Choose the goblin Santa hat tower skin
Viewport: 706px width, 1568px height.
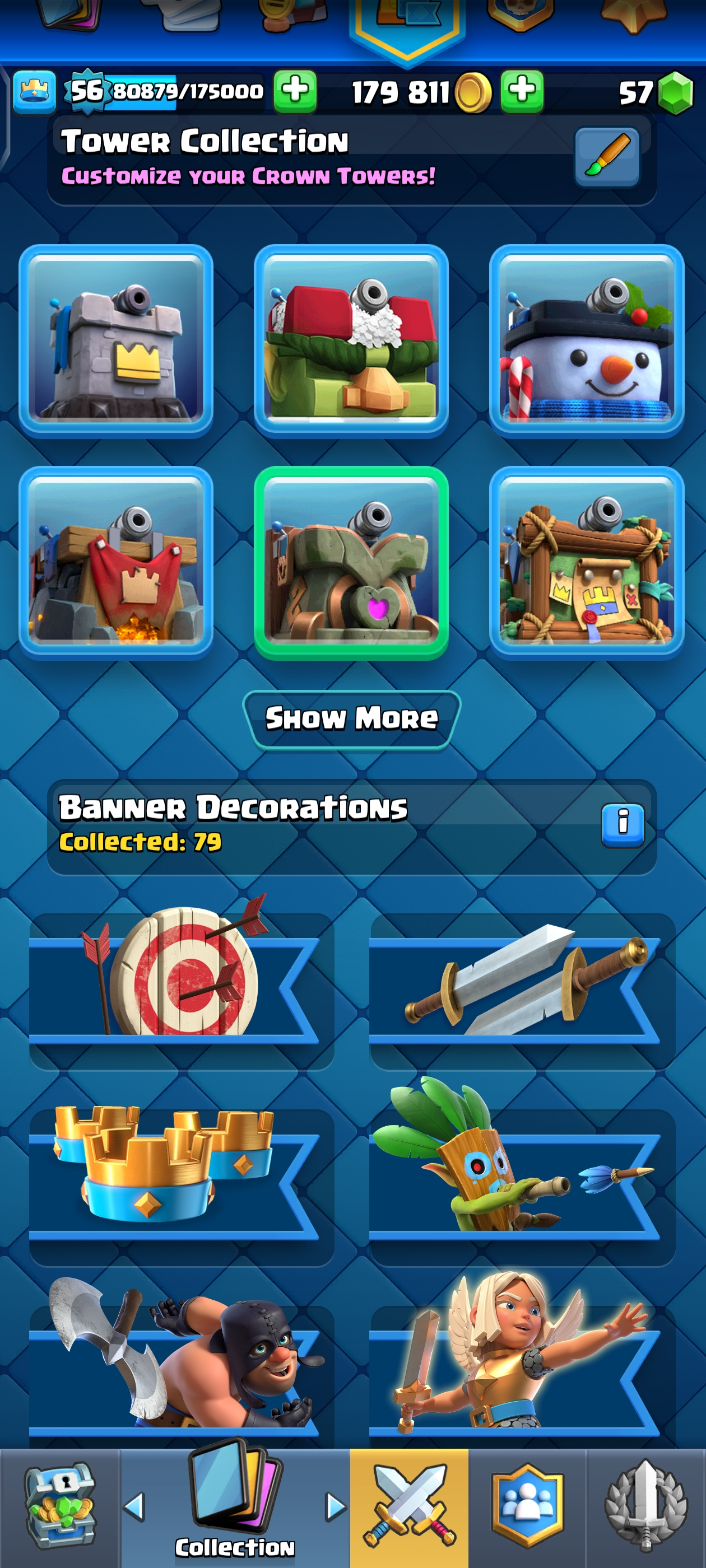point(351,341)
